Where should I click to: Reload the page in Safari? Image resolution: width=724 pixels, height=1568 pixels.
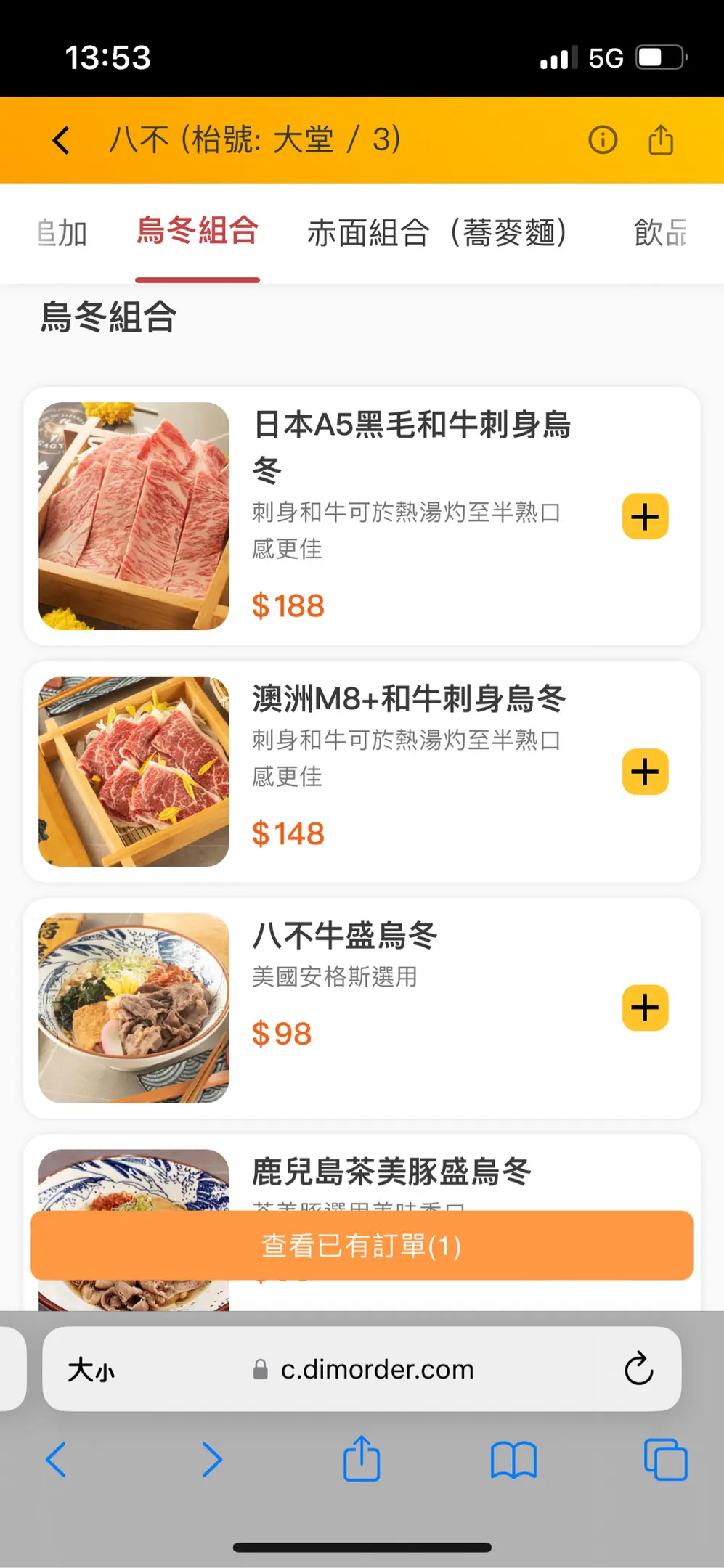pyautogui.click(x=638, y=1369)
